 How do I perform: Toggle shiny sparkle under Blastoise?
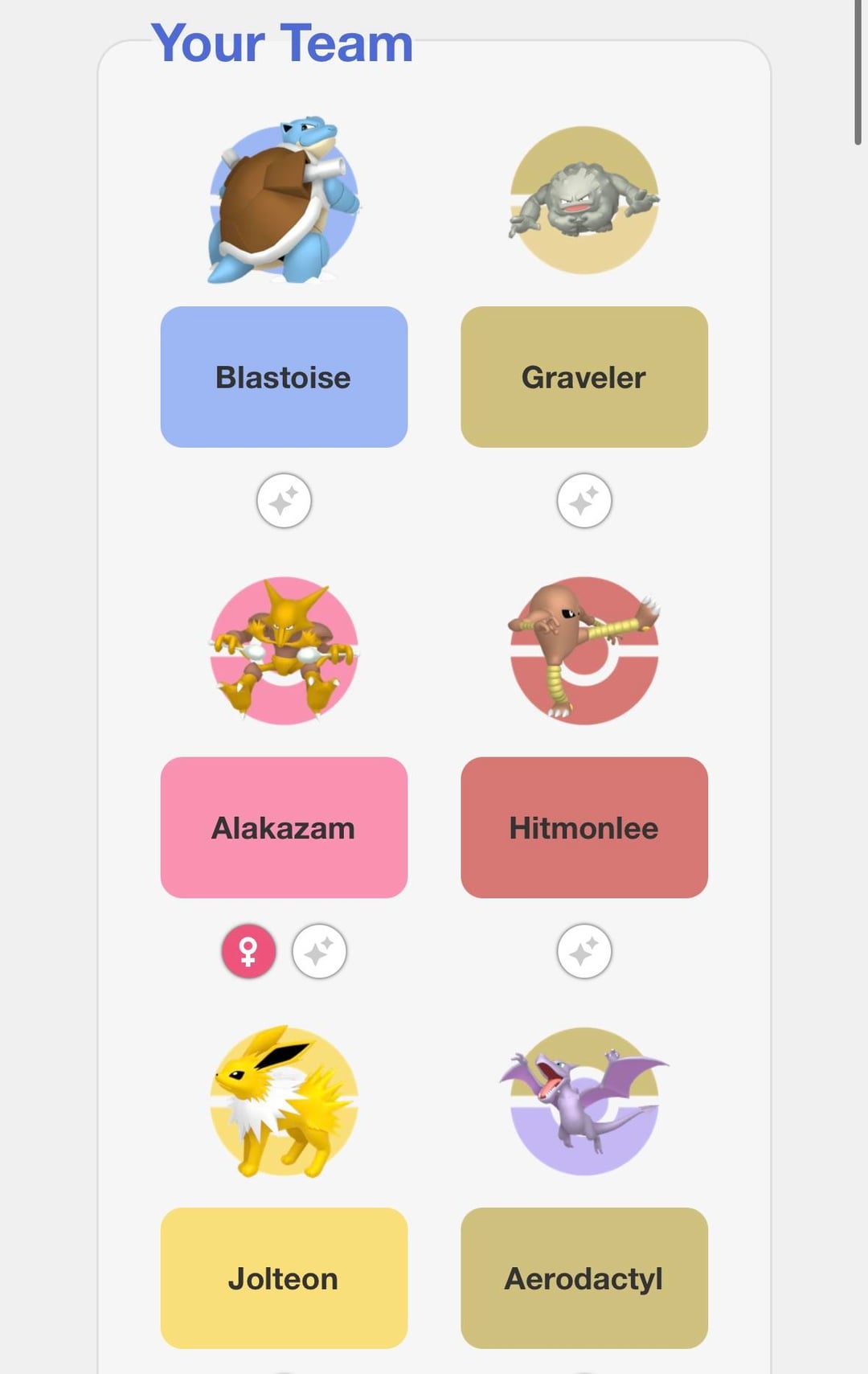[x=284, y=501]
